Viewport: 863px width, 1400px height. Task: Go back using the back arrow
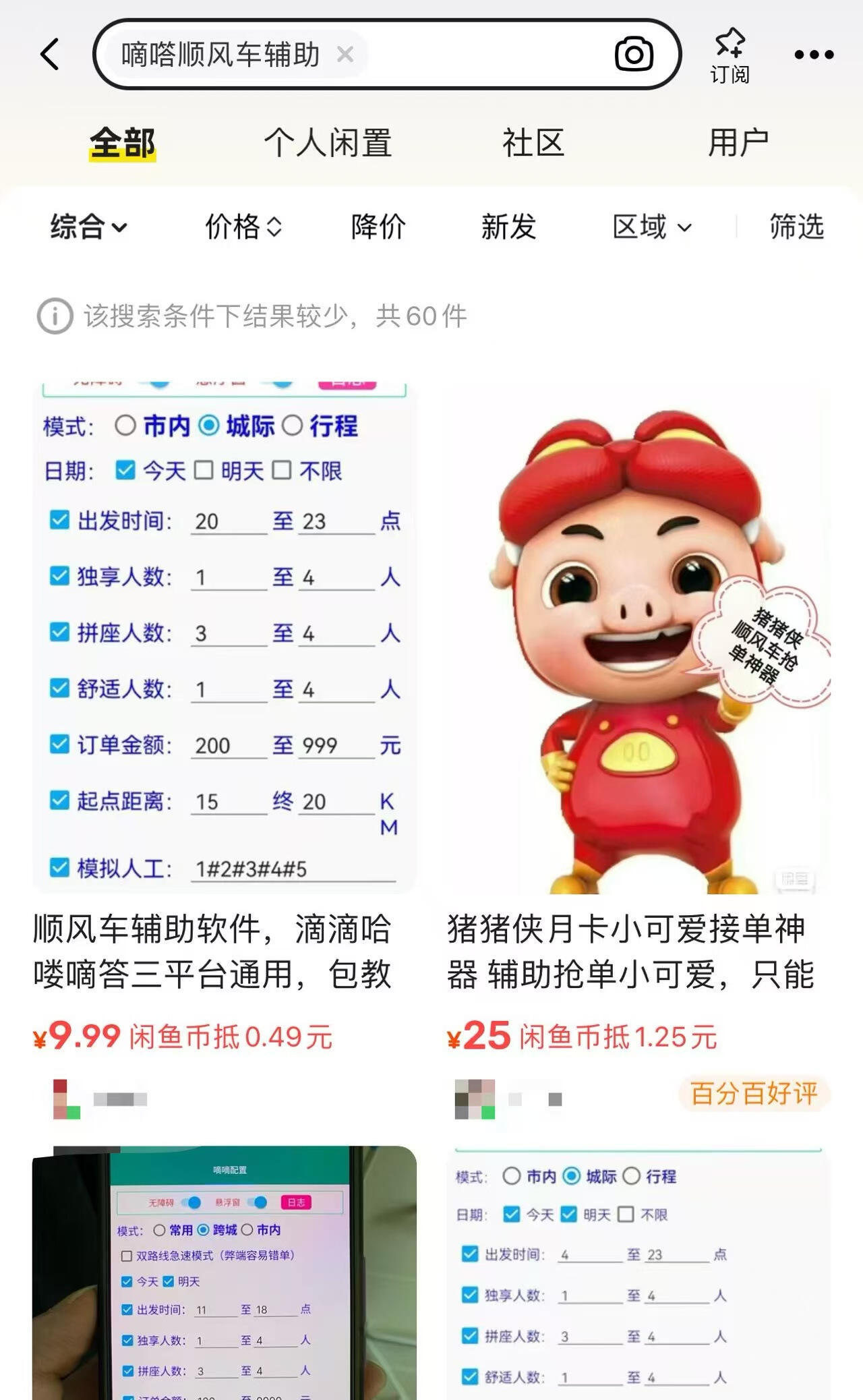51,54
